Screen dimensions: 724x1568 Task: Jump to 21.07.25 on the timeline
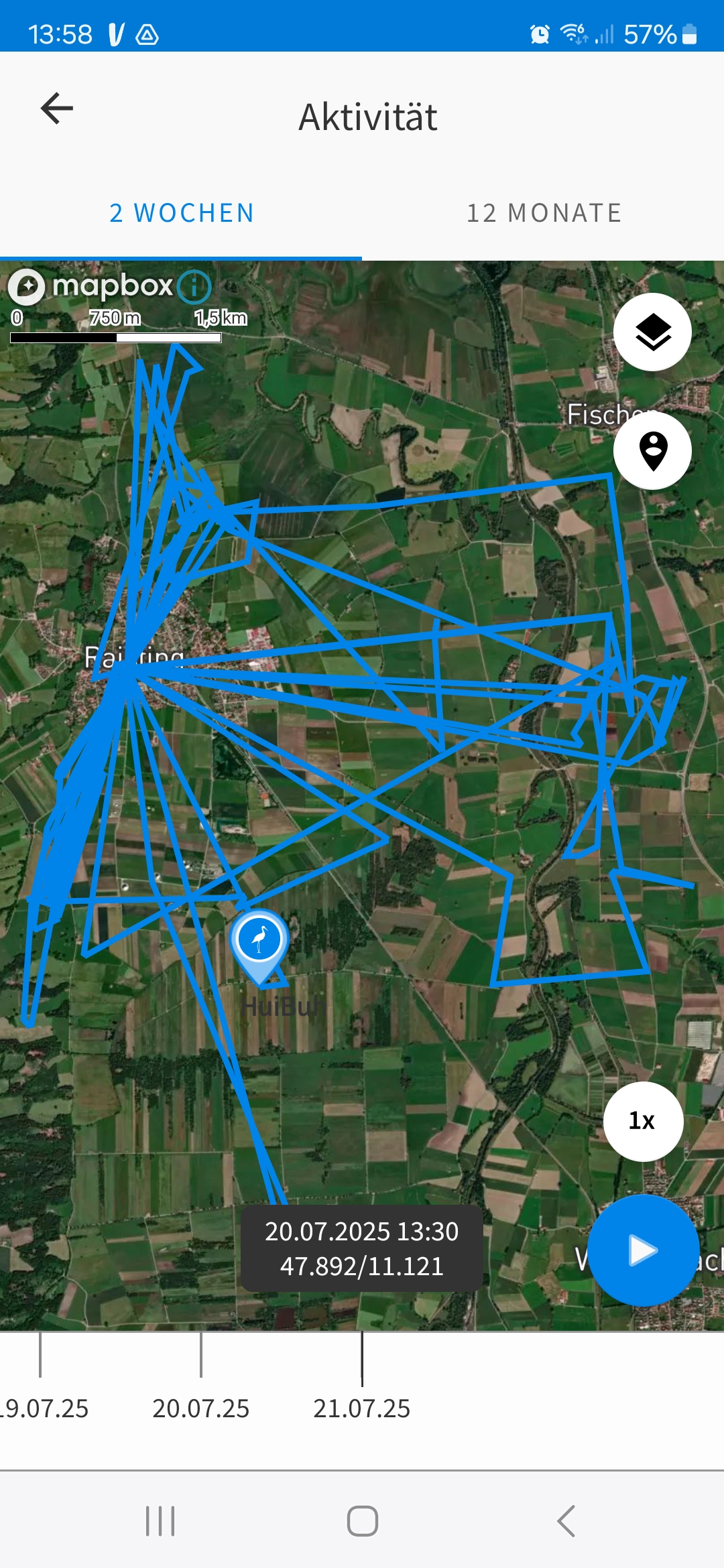[361, 1409]
